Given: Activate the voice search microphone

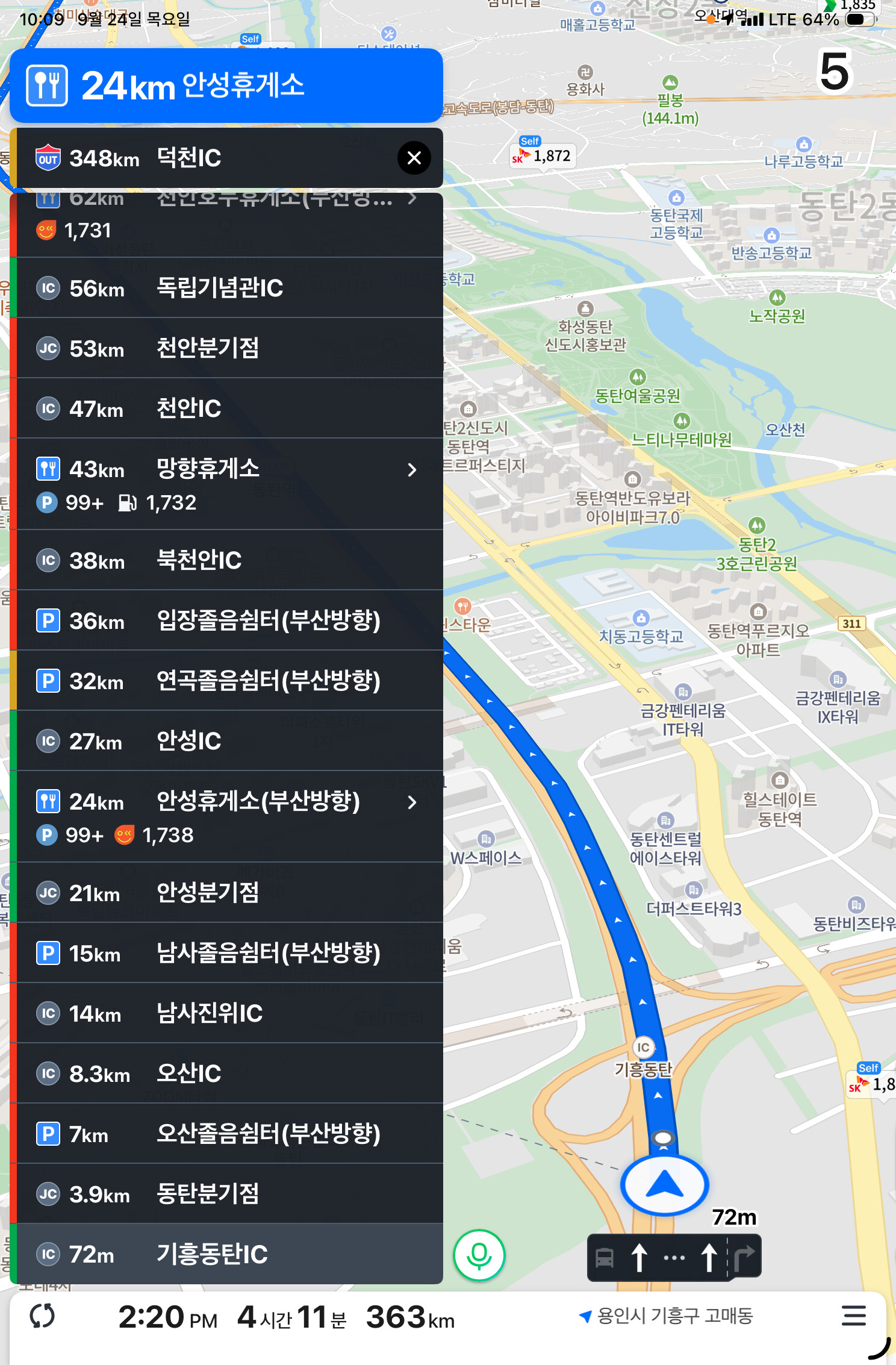Looking at the screenshot, I should 479,1255.
